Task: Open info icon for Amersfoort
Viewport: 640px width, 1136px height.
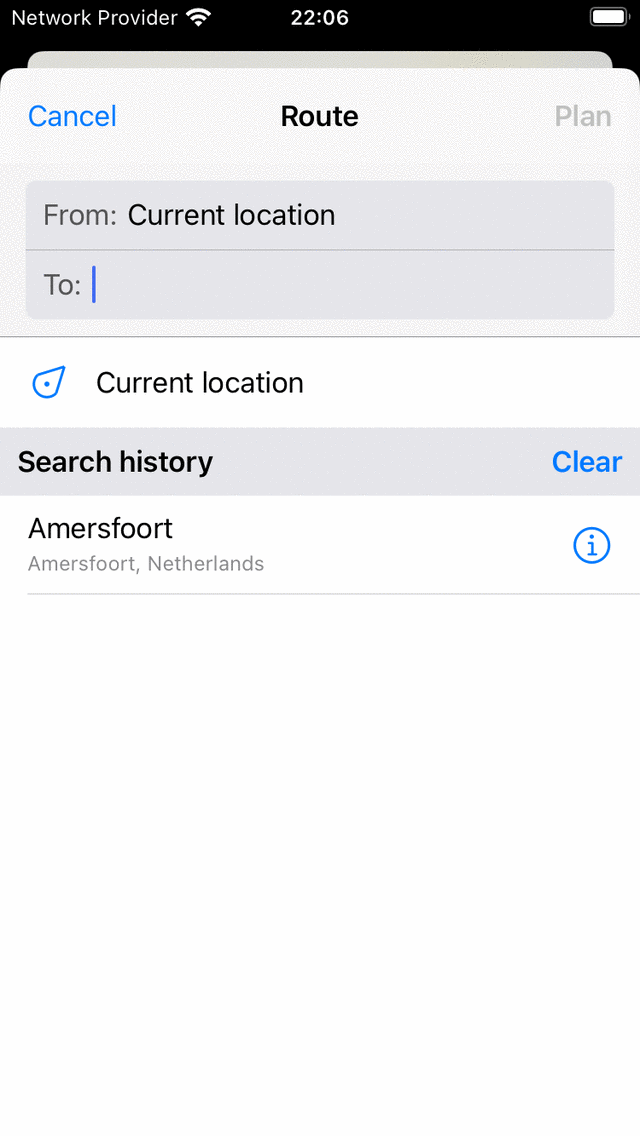Action: coord(591,546)
